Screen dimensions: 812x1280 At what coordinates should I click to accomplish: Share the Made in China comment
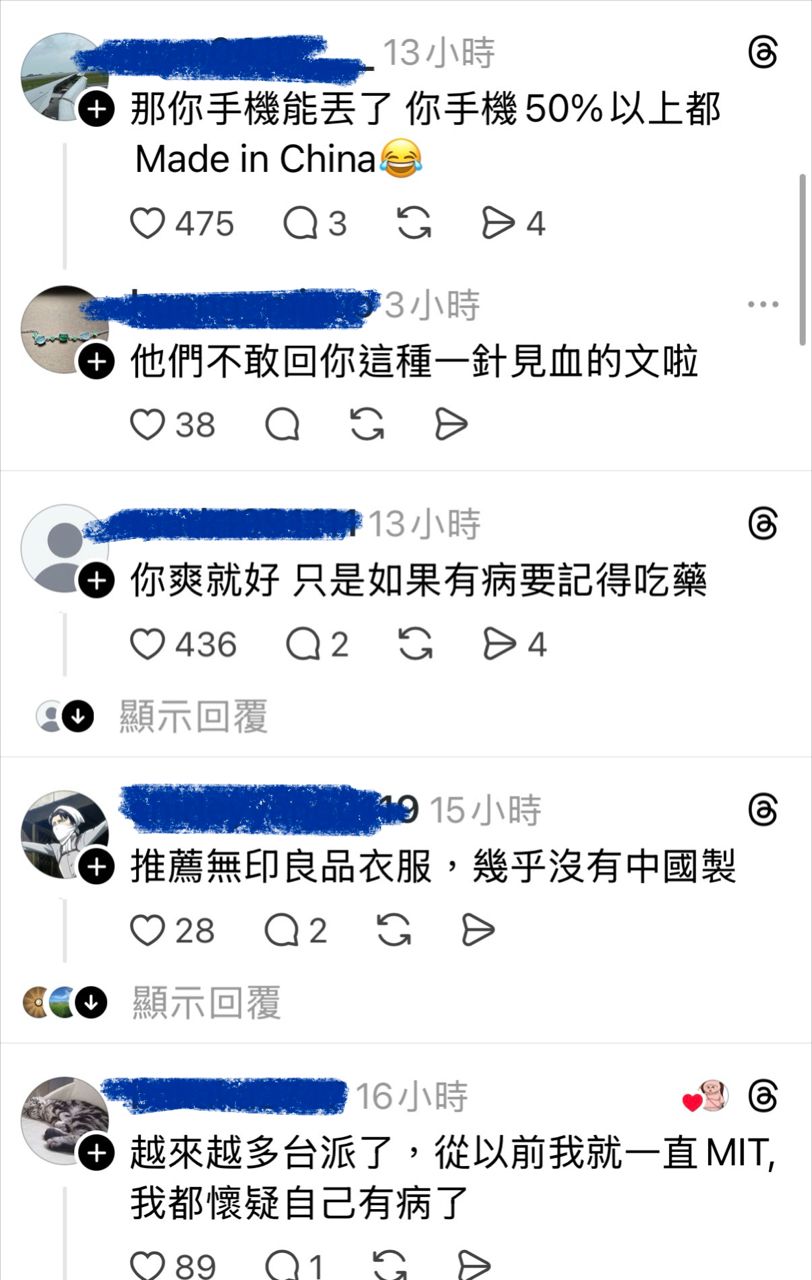(x=498, y=223)
